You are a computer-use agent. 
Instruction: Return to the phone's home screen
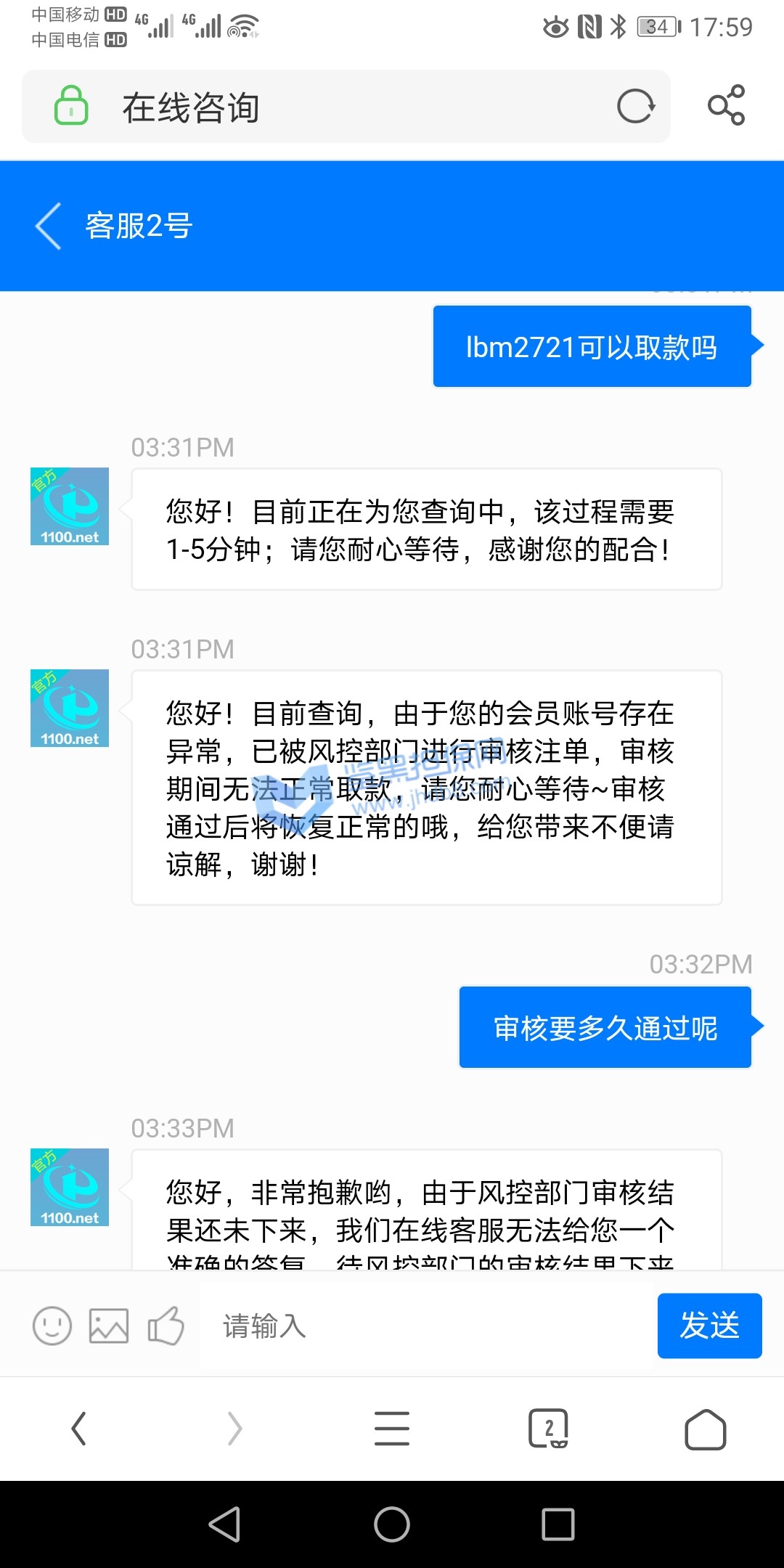coord(392,1524)
